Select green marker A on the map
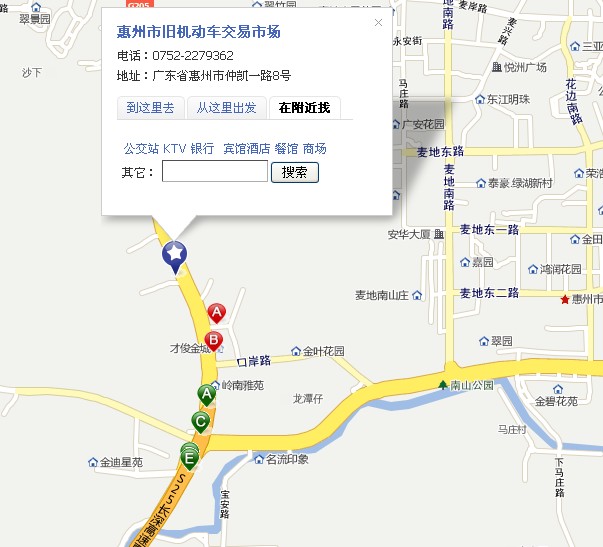The height and width of the screenshot is (547, 603). (x=207, y=395)
